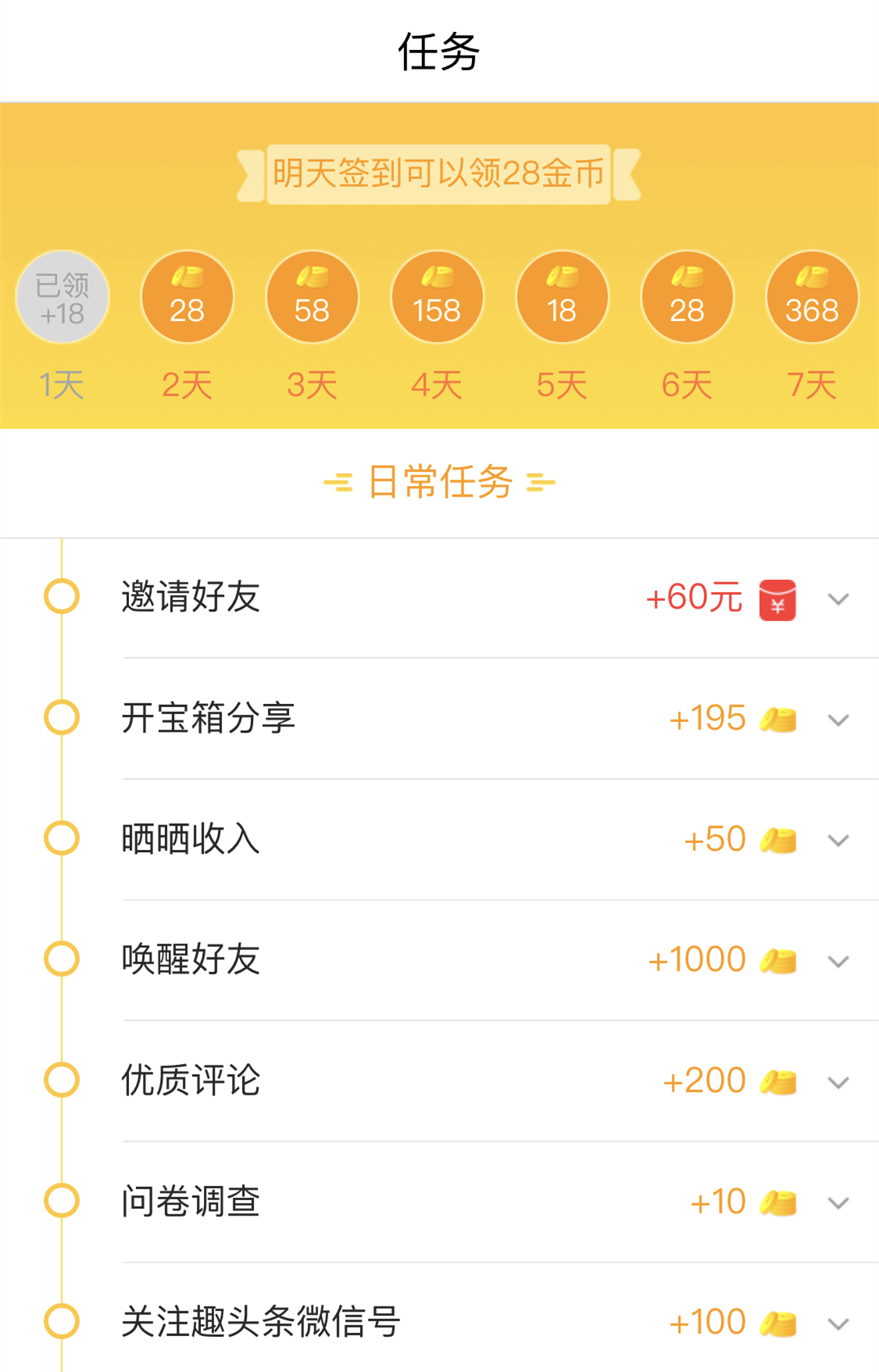The image size is (879, 1372).
Task: Expand the 唤醒好友 task details
Action: click(x=838, y=962)
